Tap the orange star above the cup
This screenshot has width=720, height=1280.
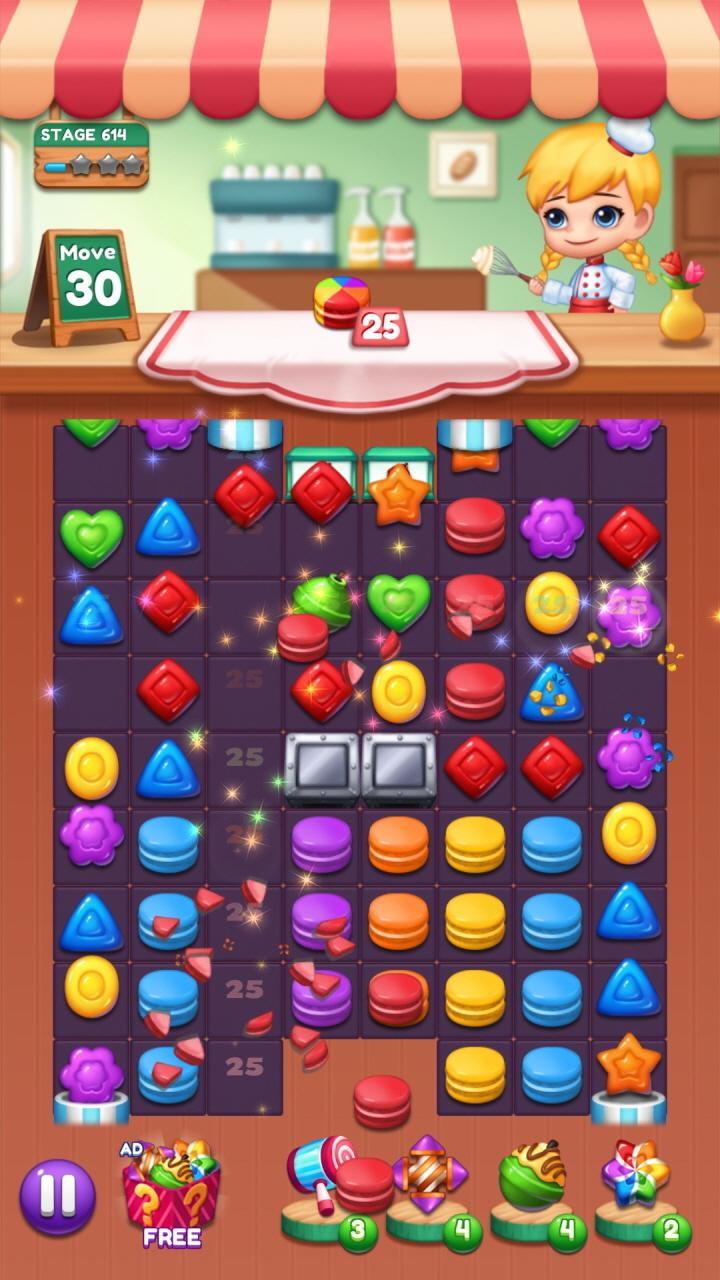coord(627,1066)
